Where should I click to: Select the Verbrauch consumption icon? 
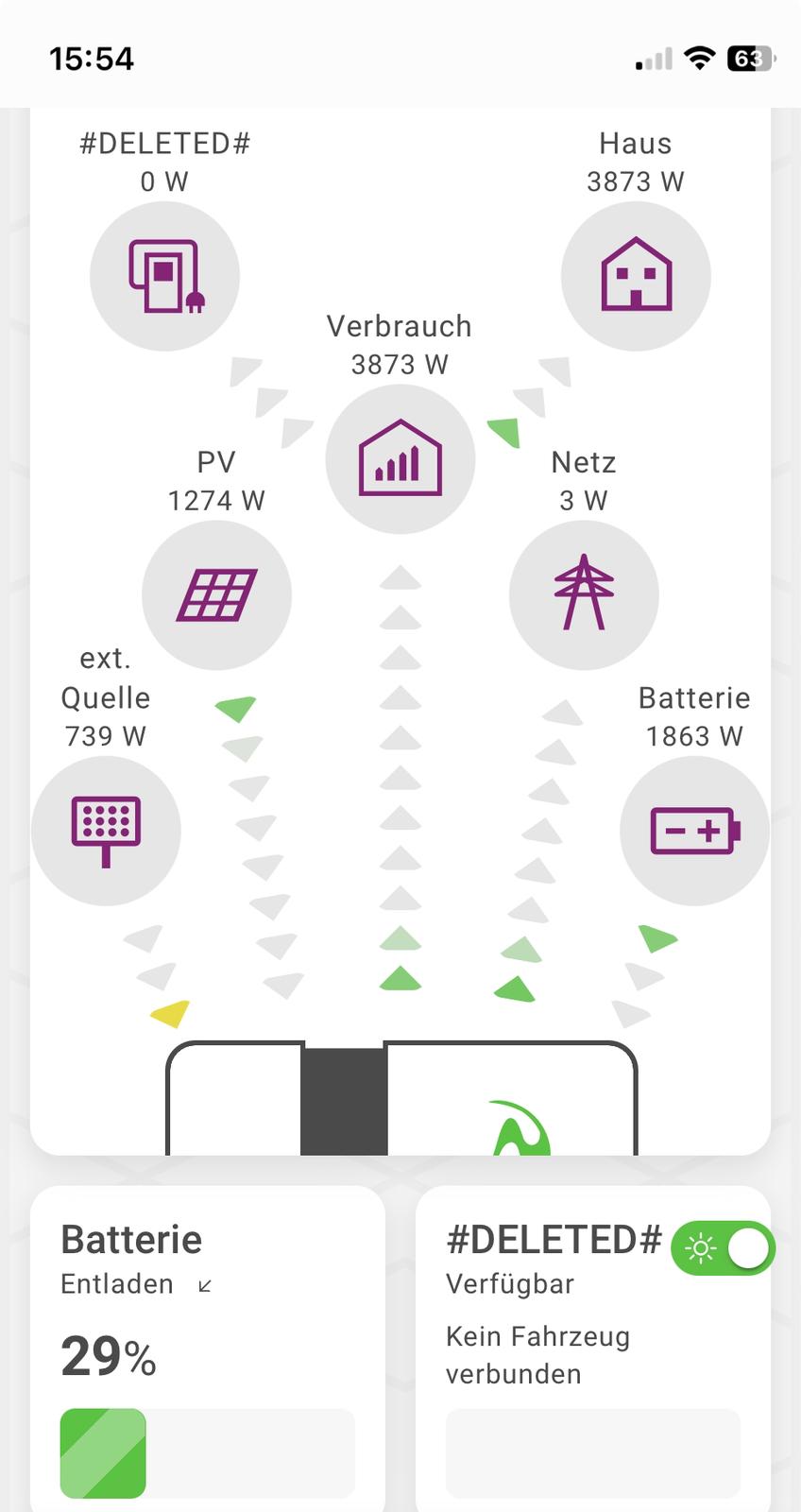click(x=400, y=459)
